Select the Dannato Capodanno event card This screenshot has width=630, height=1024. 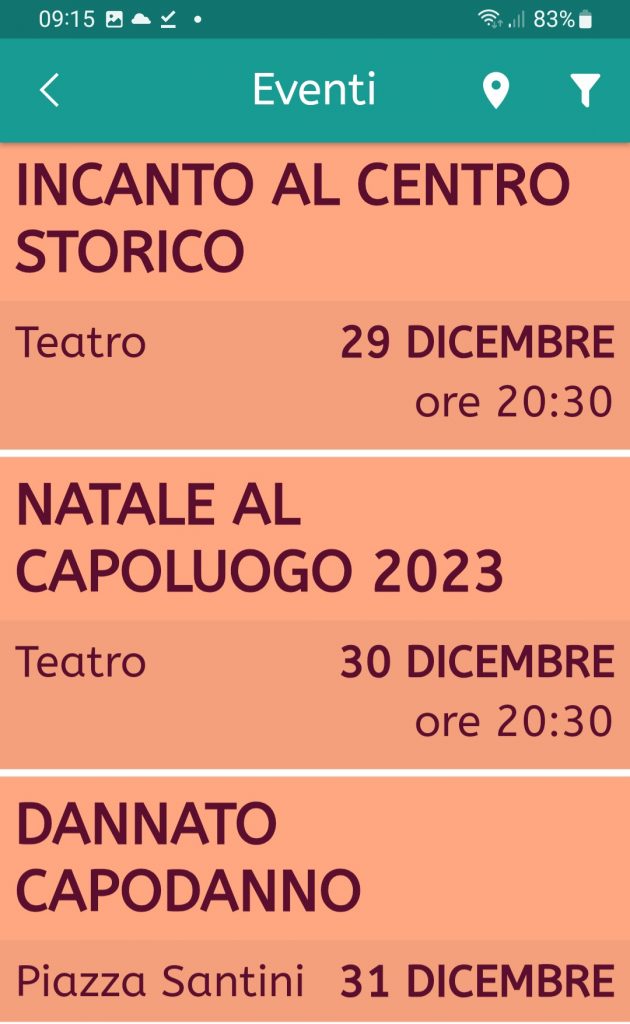coord(315,900)
